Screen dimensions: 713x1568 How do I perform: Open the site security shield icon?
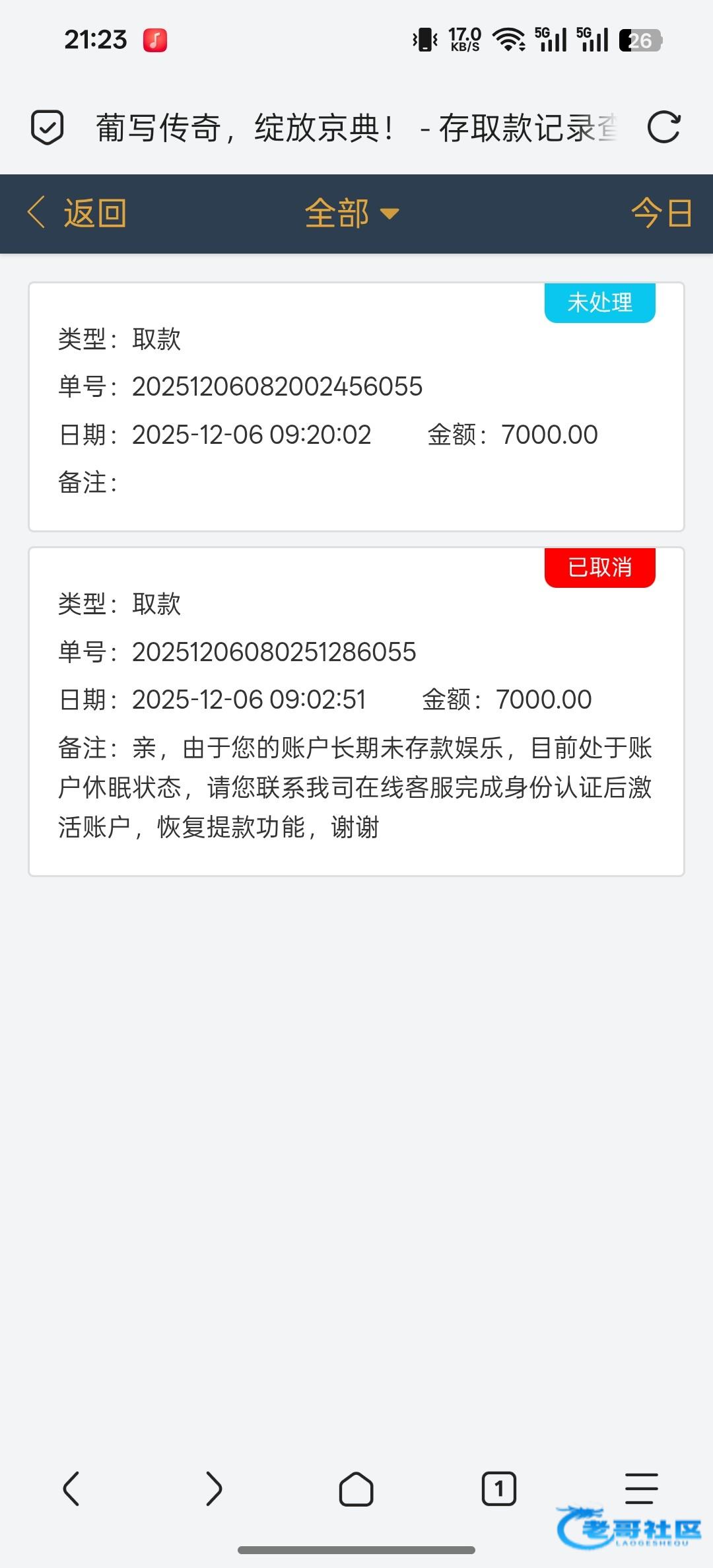click(48, 127)
